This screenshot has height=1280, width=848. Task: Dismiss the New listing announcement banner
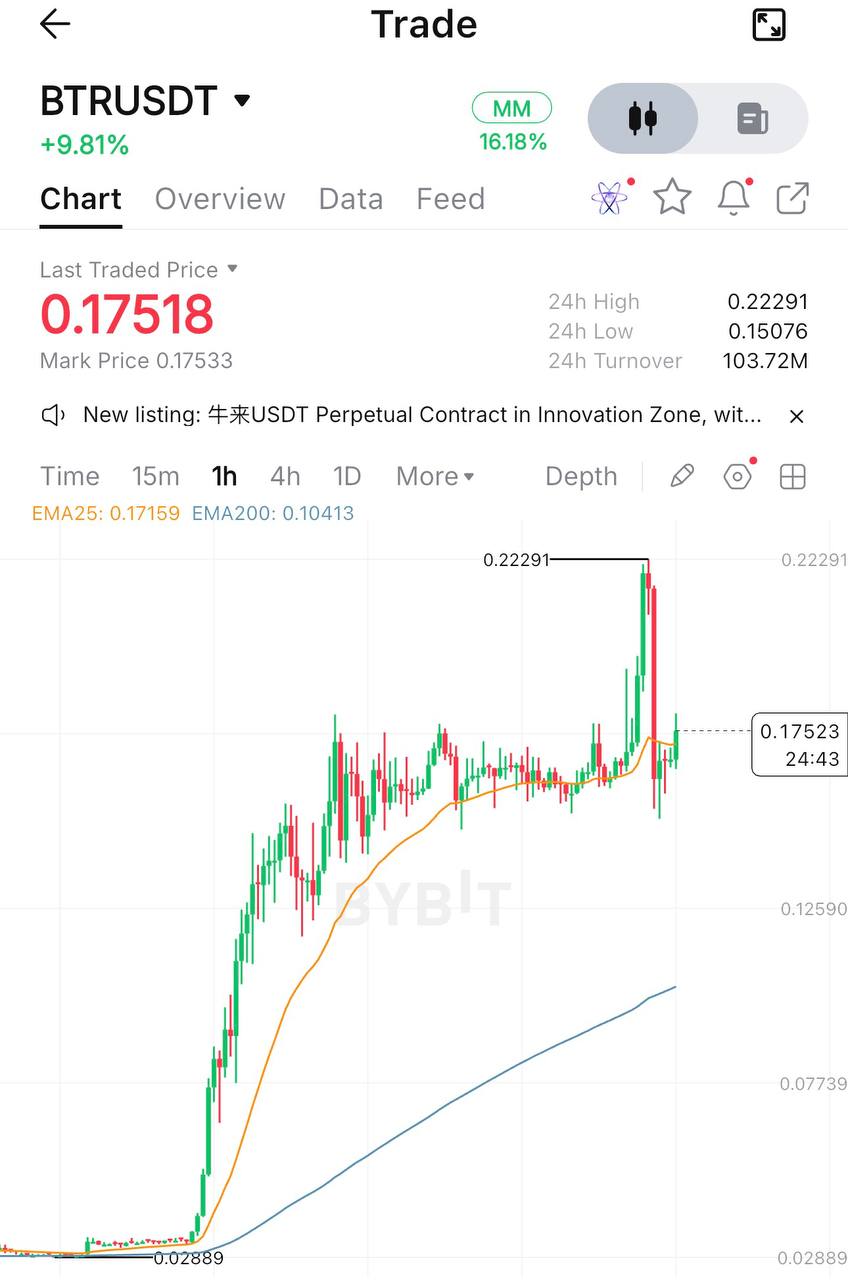(x=797, y=416)
